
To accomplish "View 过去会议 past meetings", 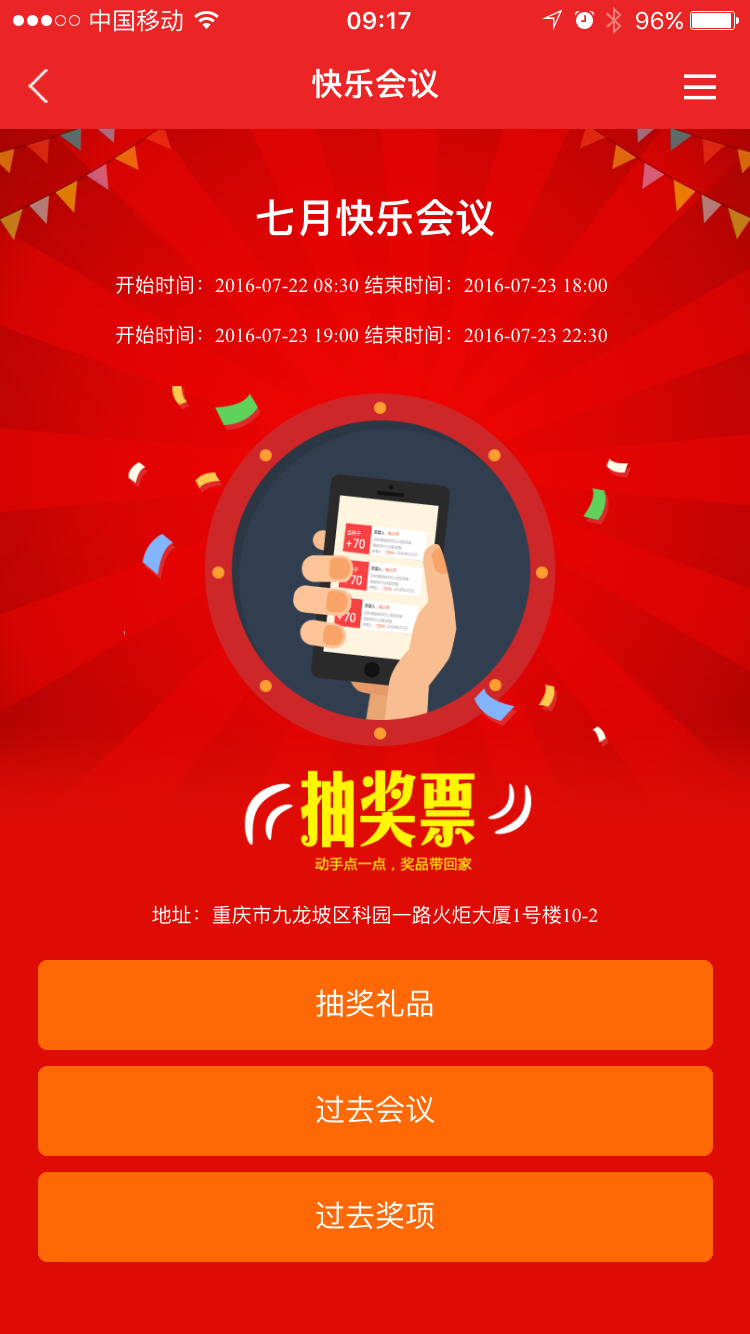I will pyautogui.click(x=375, y=1110).
